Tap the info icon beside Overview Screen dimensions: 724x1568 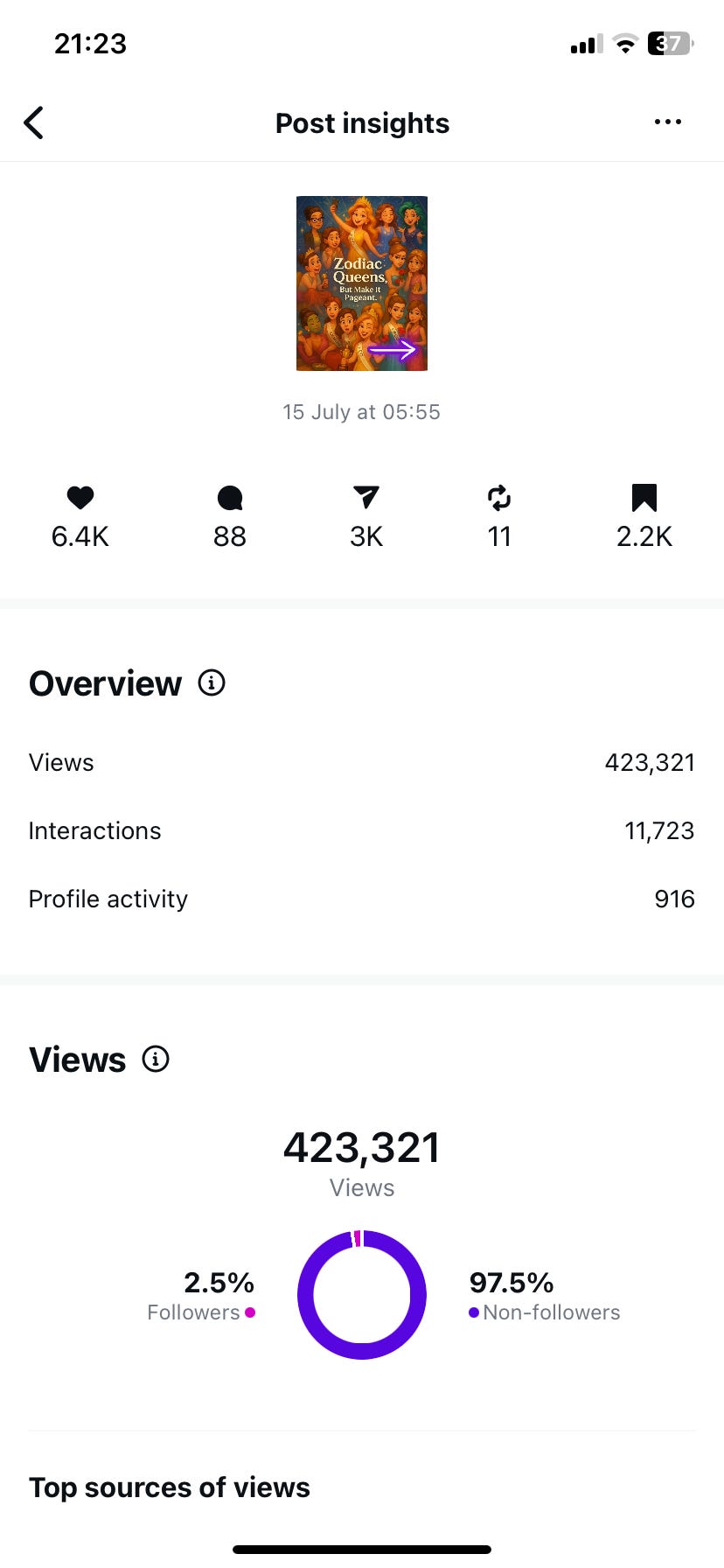pos(212,682)
